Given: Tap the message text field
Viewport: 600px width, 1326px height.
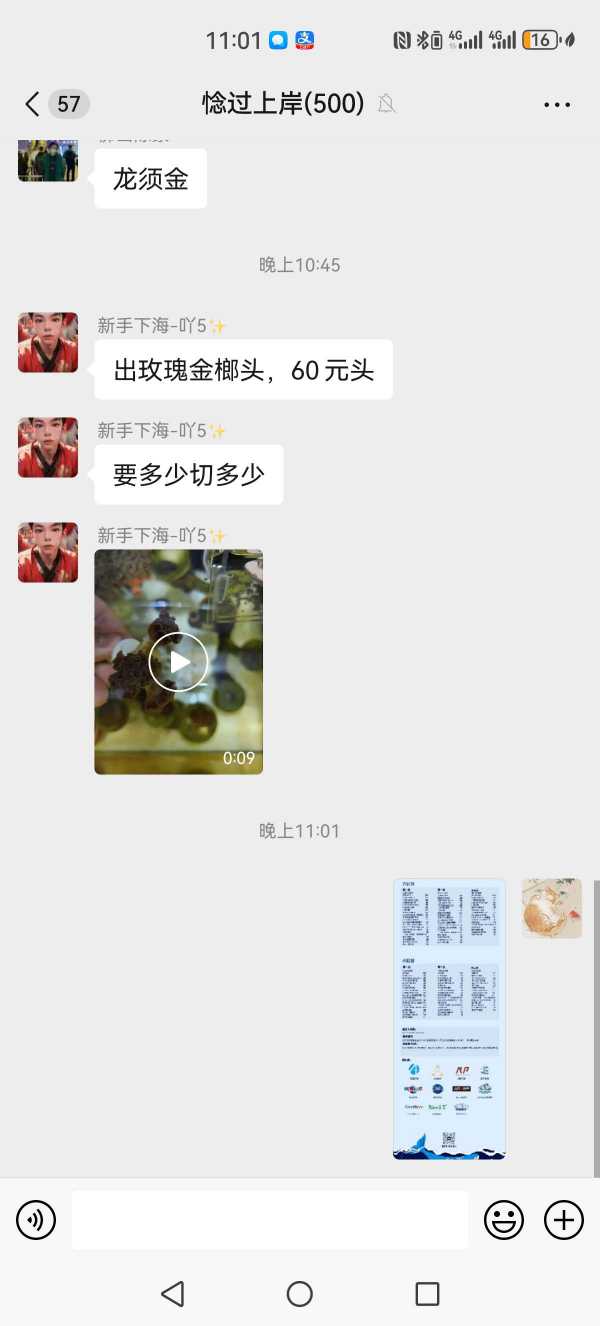Looking at the screenshot, I should (270, 1220).
